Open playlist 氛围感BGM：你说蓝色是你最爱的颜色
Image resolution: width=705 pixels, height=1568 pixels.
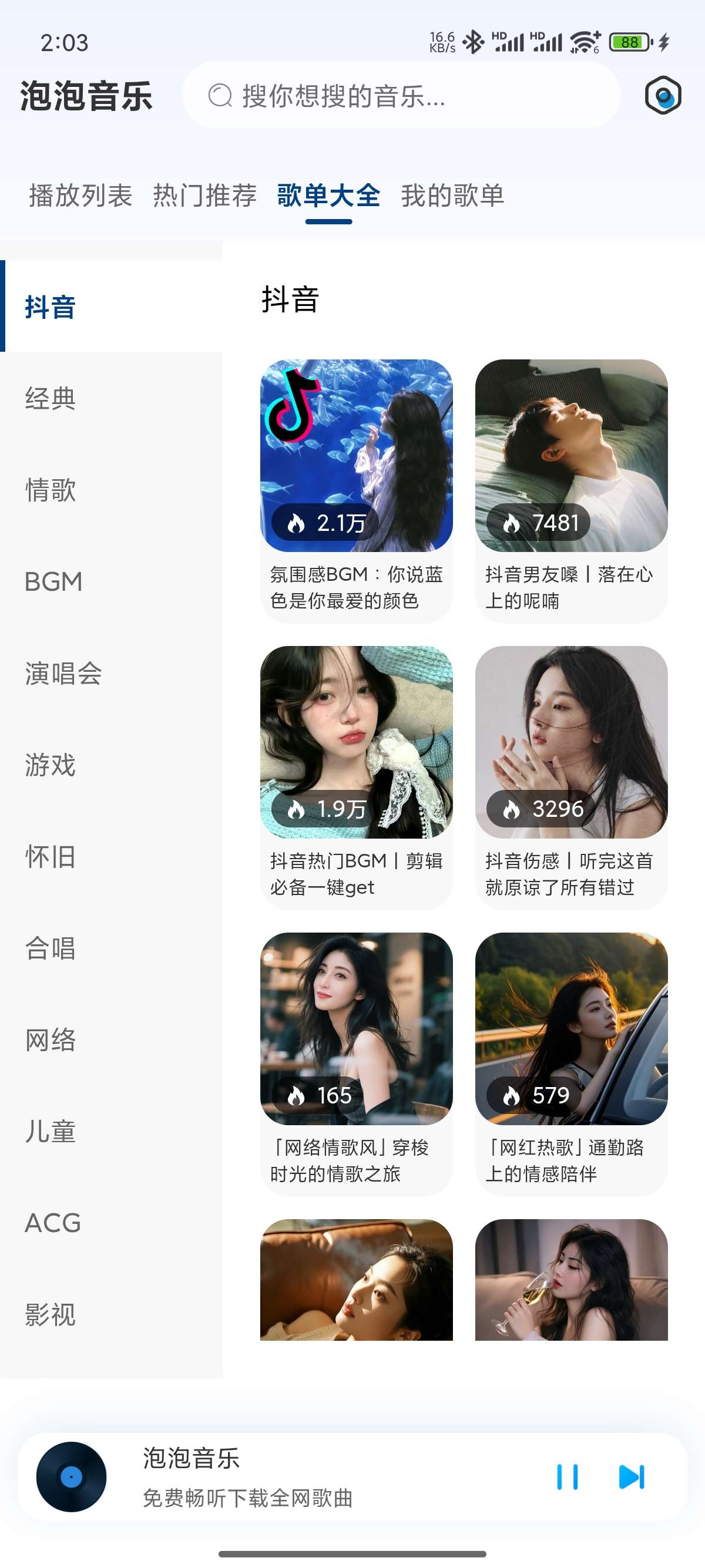point(356,490)
